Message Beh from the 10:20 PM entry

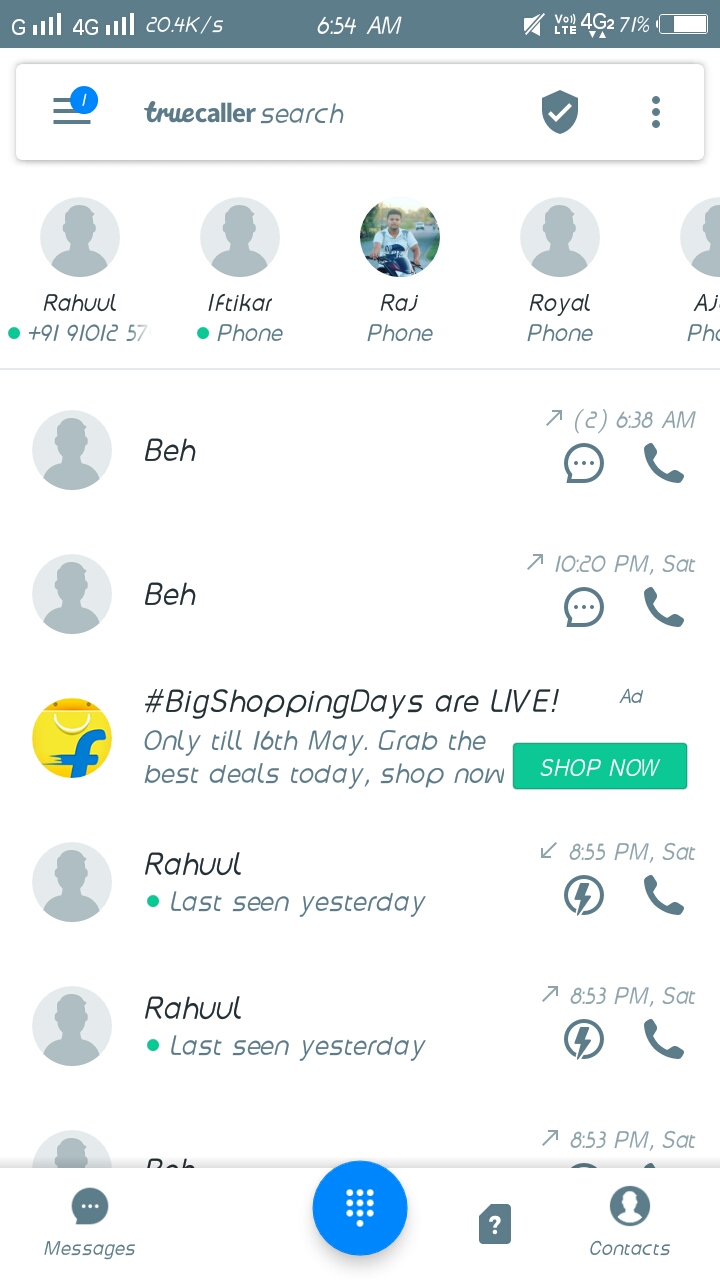pos(584,607)
